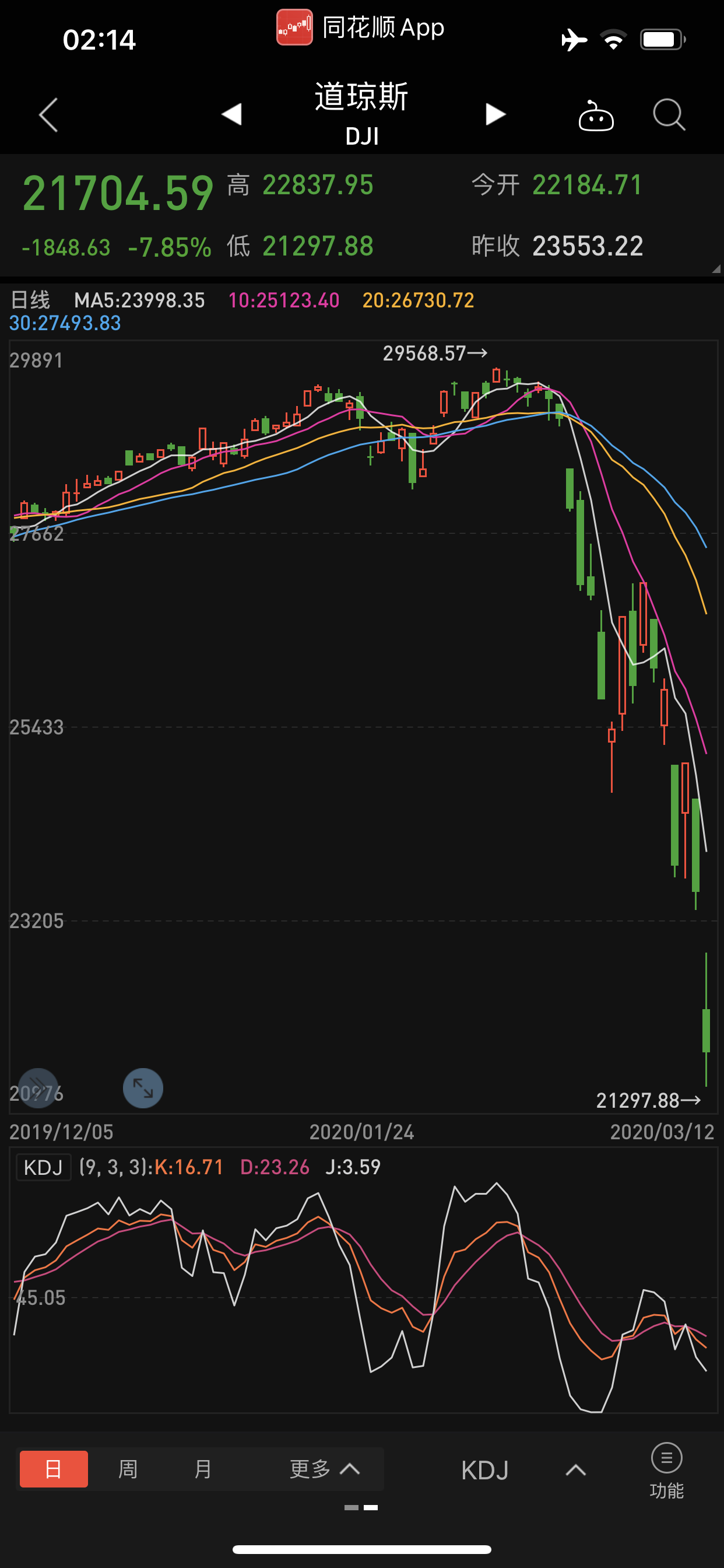The height and width of the screenshot is (1568, 724).
Task: Expand the 更多 chart periods menu
Action: click(x=324, y=1469)
